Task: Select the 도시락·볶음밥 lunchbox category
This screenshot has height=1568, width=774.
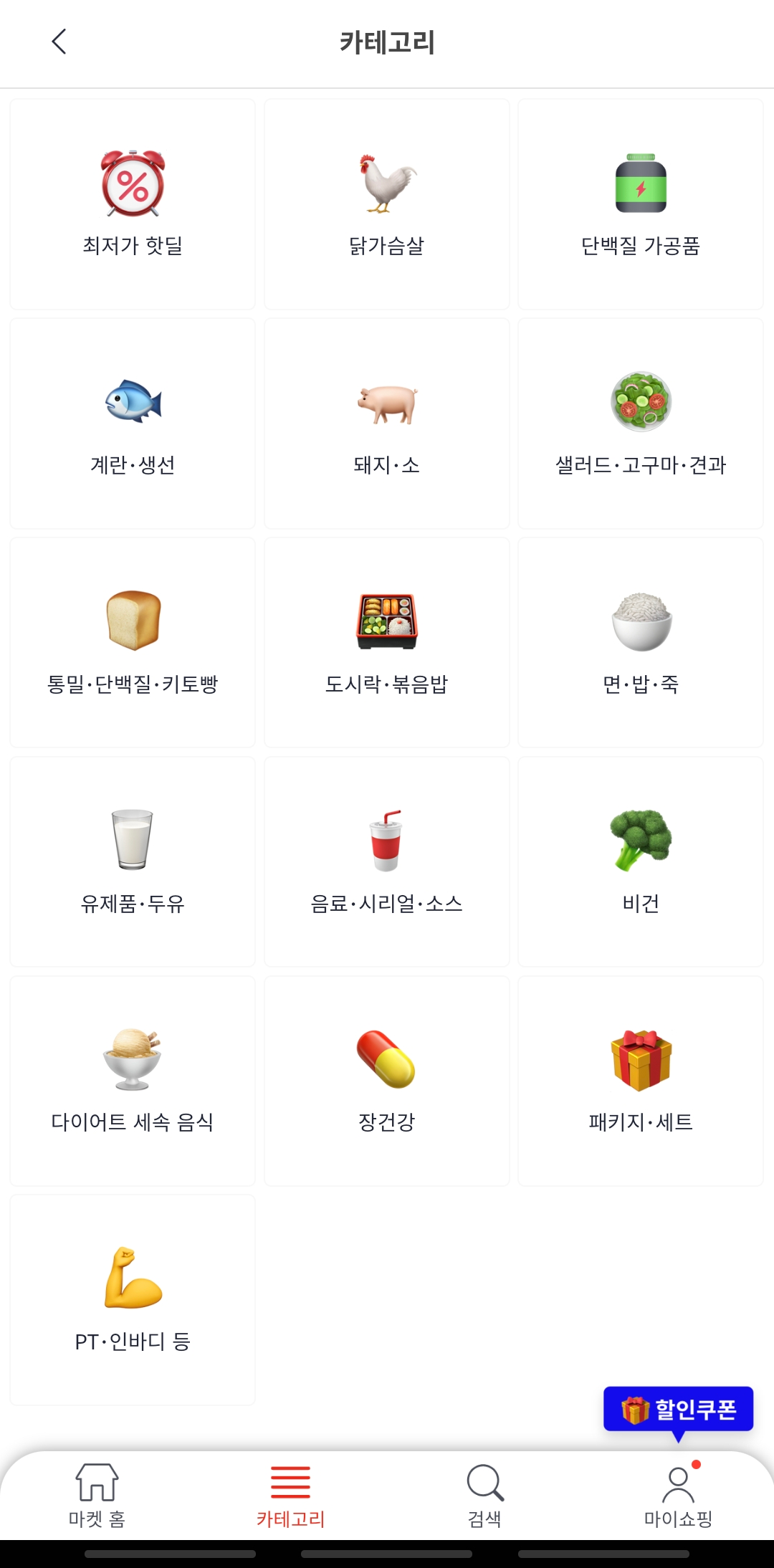Action: point(386,643)
